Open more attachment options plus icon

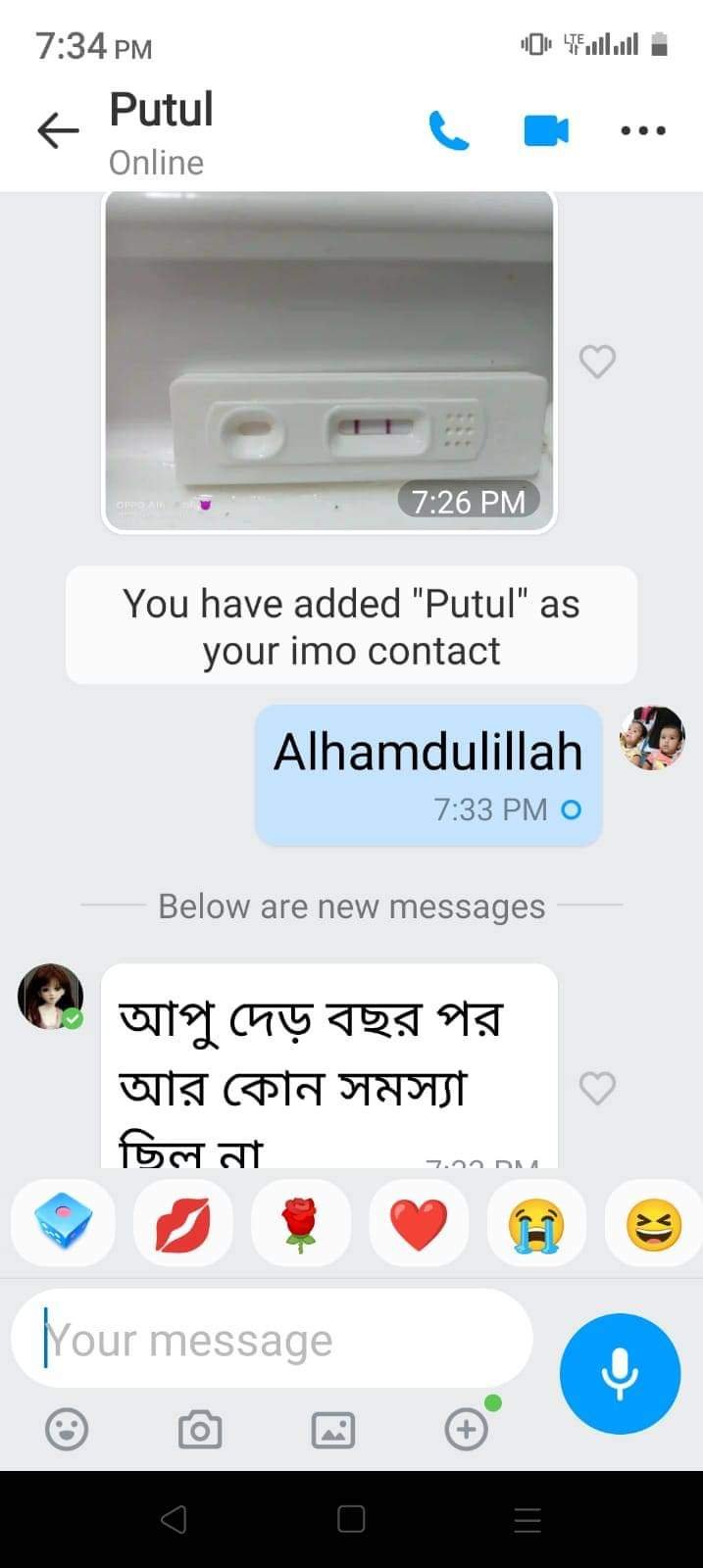pos(467,1430)
